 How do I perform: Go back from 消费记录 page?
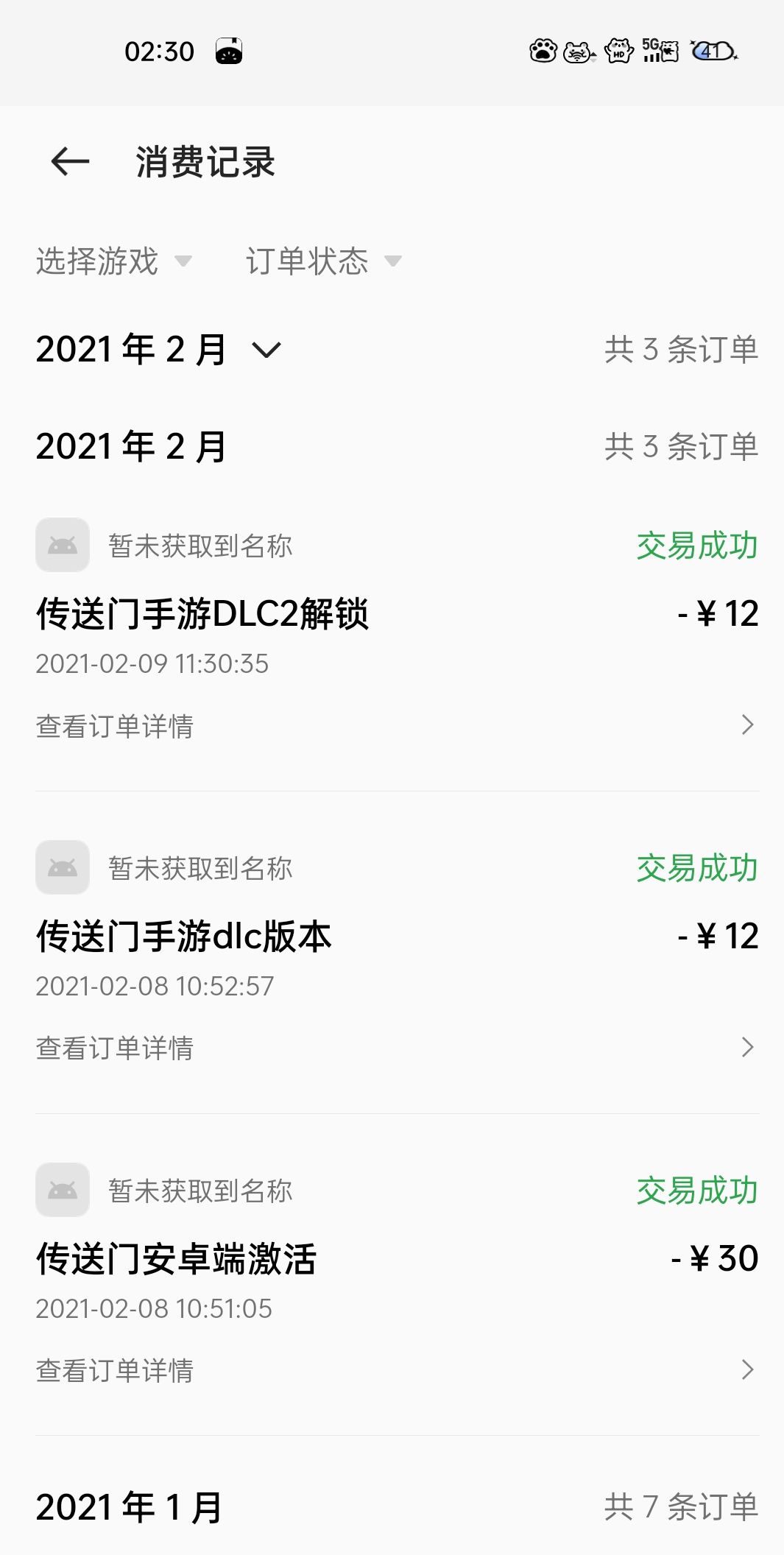(70, 161)
